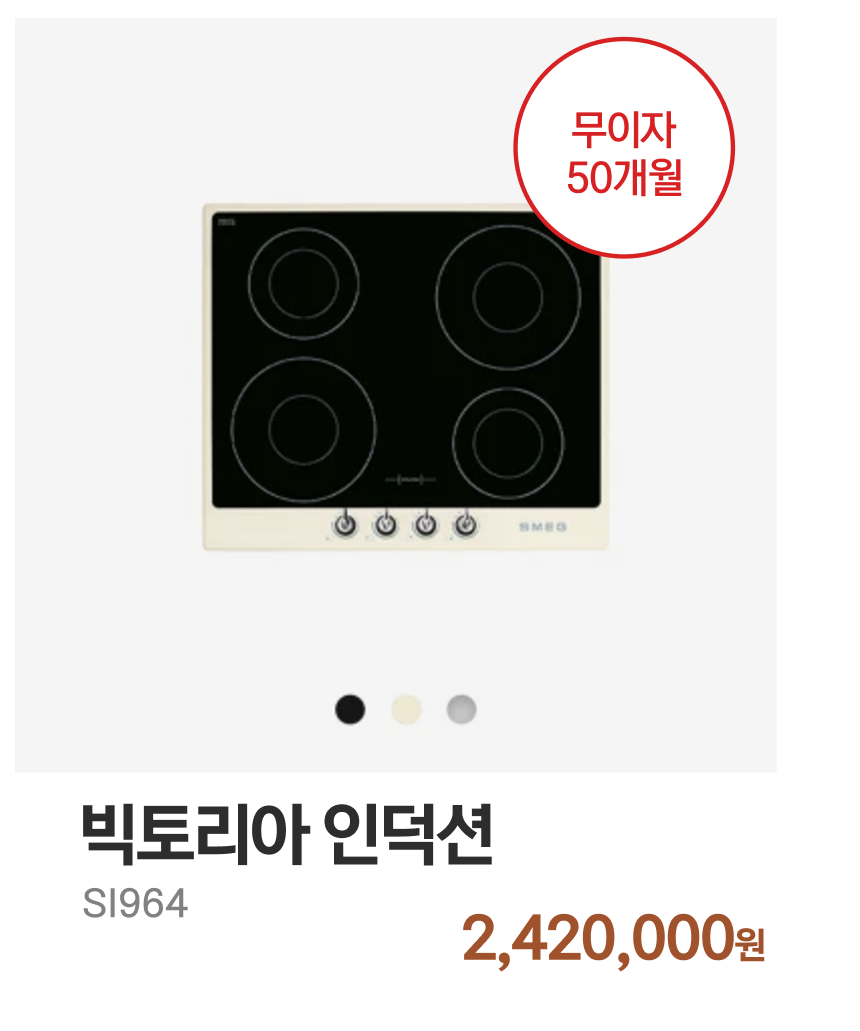Select the leftmost burner control knob
Screen dimensions: 860x1031
(x=344, y=527)
